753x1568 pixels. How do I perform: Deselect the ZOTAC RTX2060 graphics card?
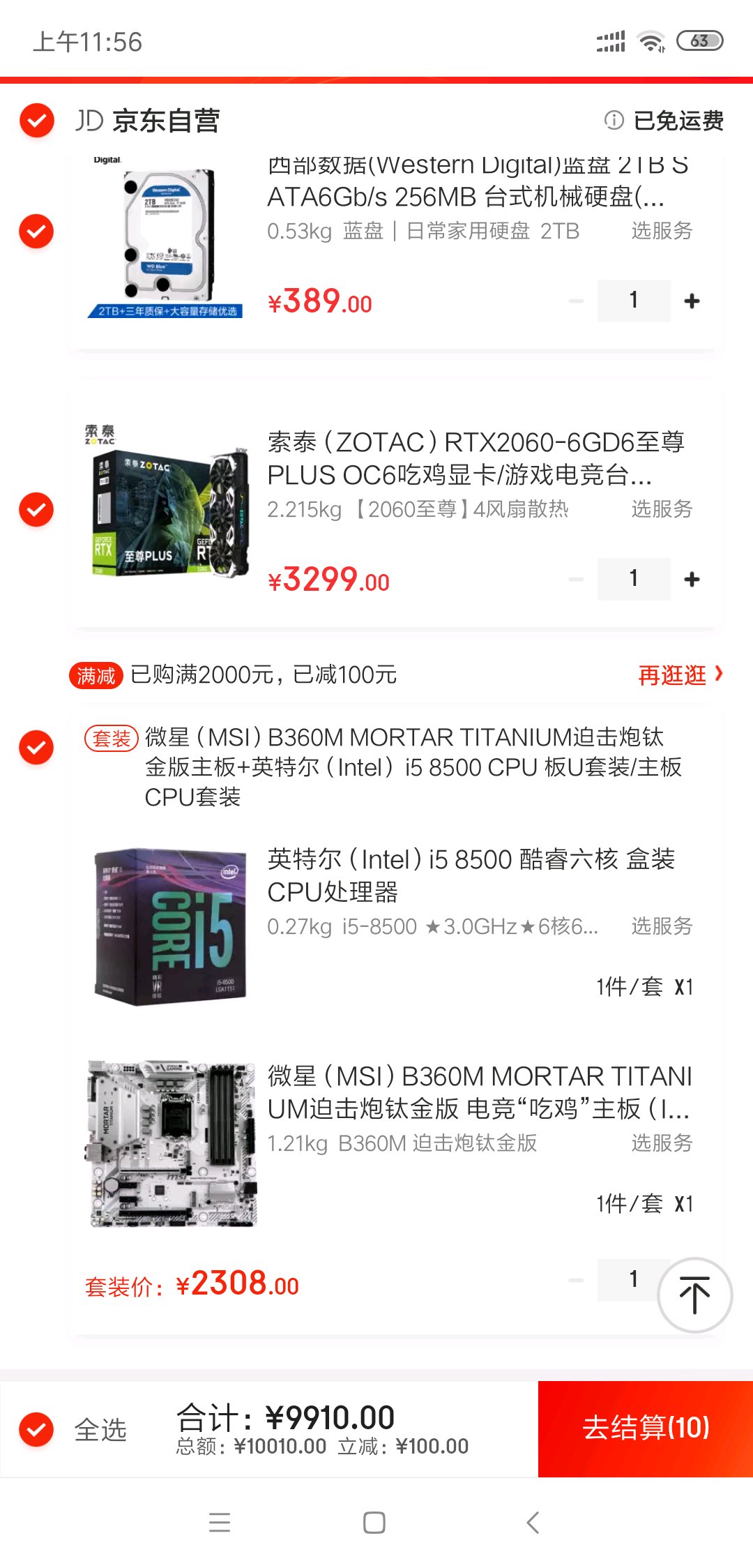pyautogui.click(x=37, y=509)
